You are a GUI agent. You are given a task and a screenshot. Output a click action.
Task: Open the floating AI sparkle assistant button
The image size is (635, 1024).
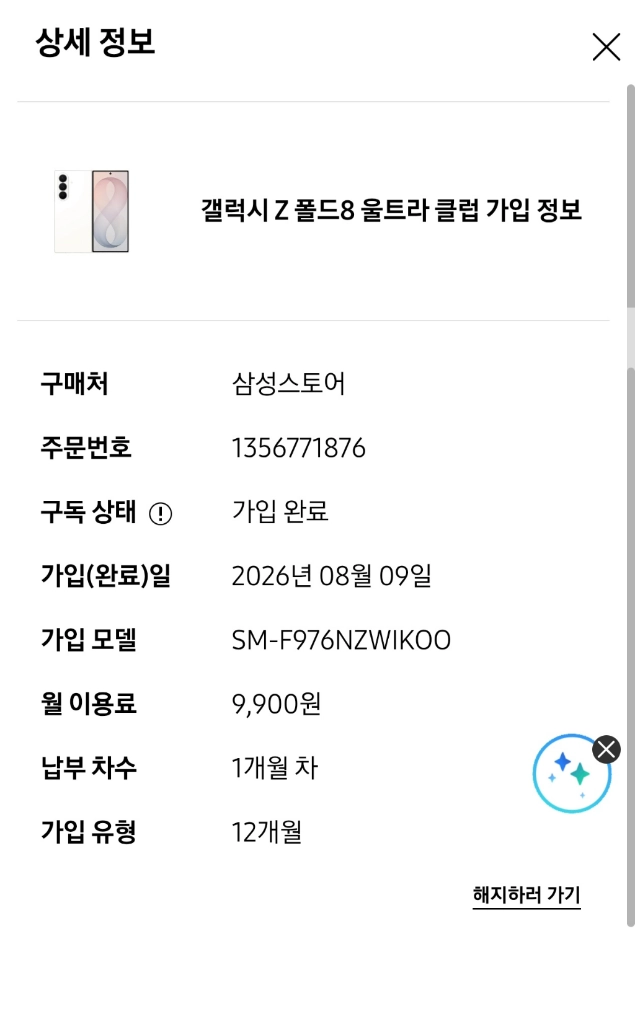point(571,774)
